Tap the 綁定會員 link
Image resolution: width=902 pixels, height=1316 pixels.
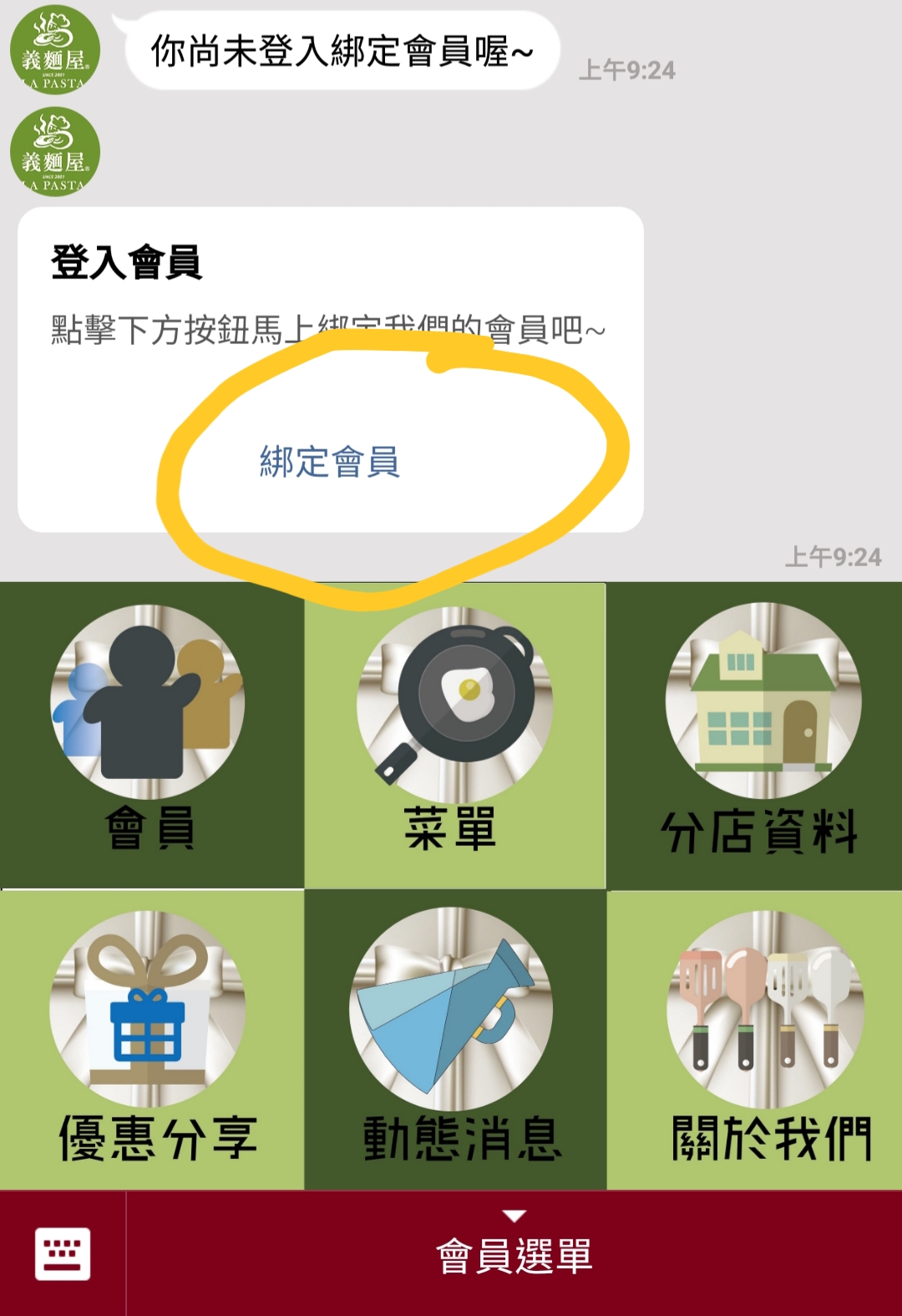[330, 462]
